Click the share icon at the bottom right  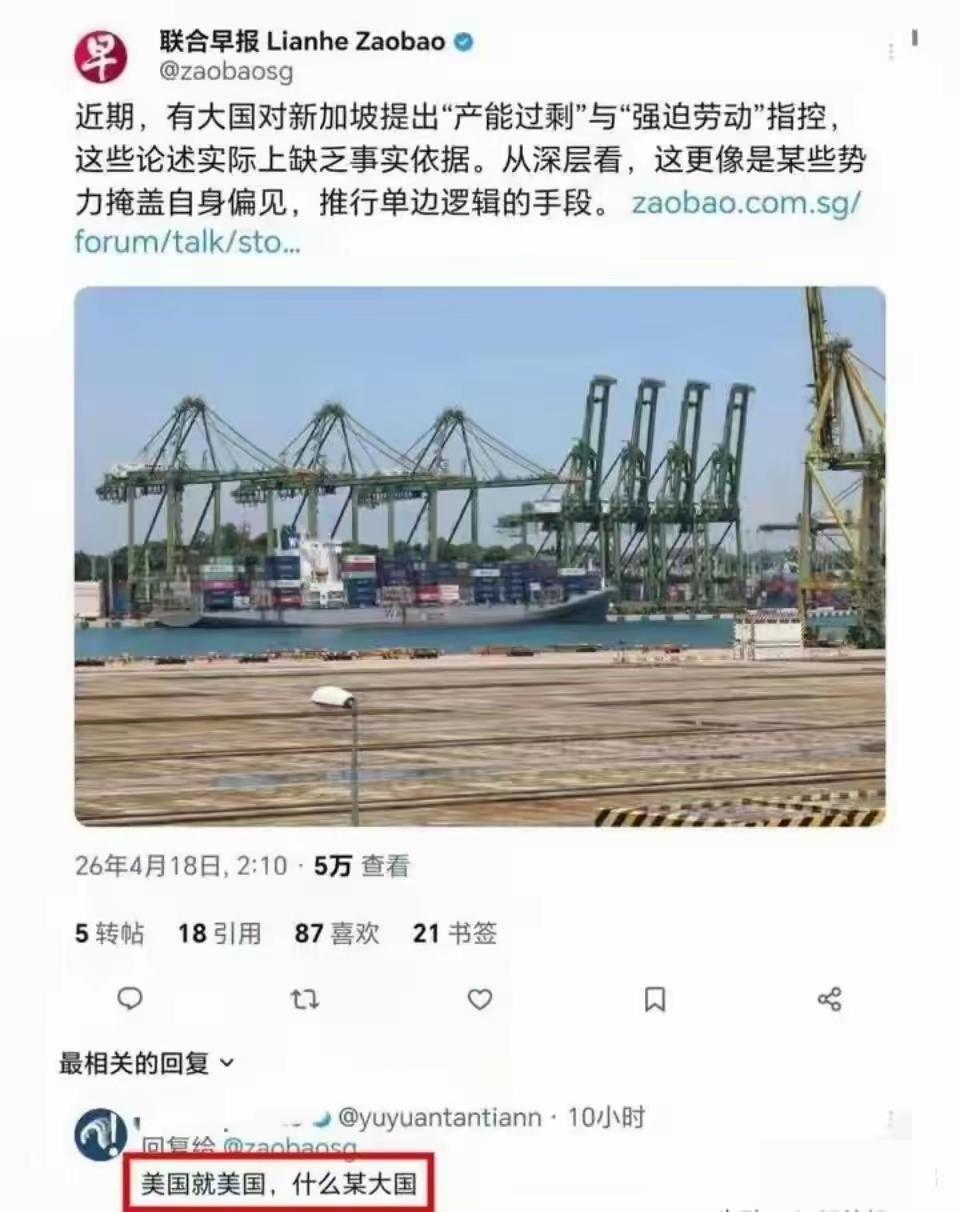click(x=828, y=998)
